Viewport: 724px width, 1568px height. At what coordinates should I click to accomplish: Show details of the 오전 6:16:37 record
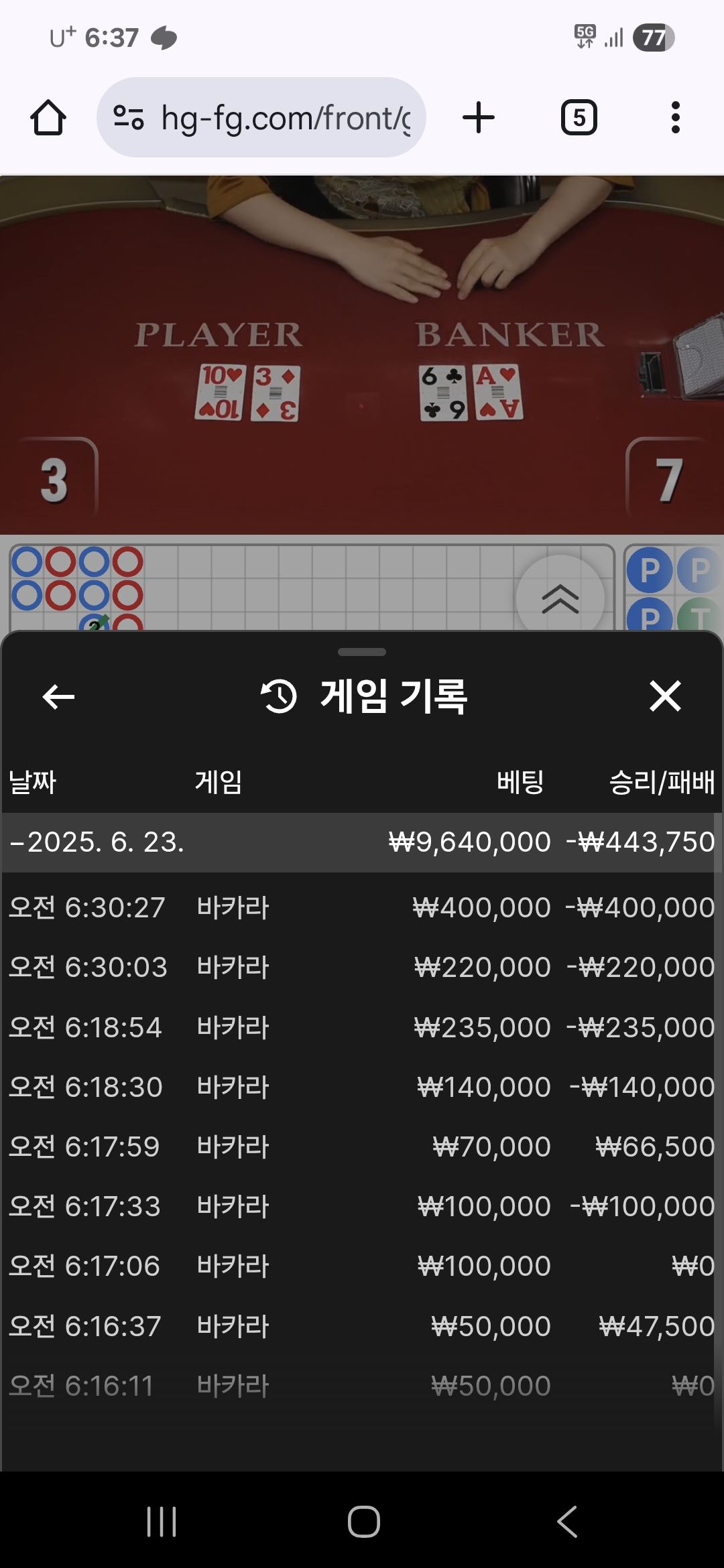pyautogui.click(x=362, y=1326)
